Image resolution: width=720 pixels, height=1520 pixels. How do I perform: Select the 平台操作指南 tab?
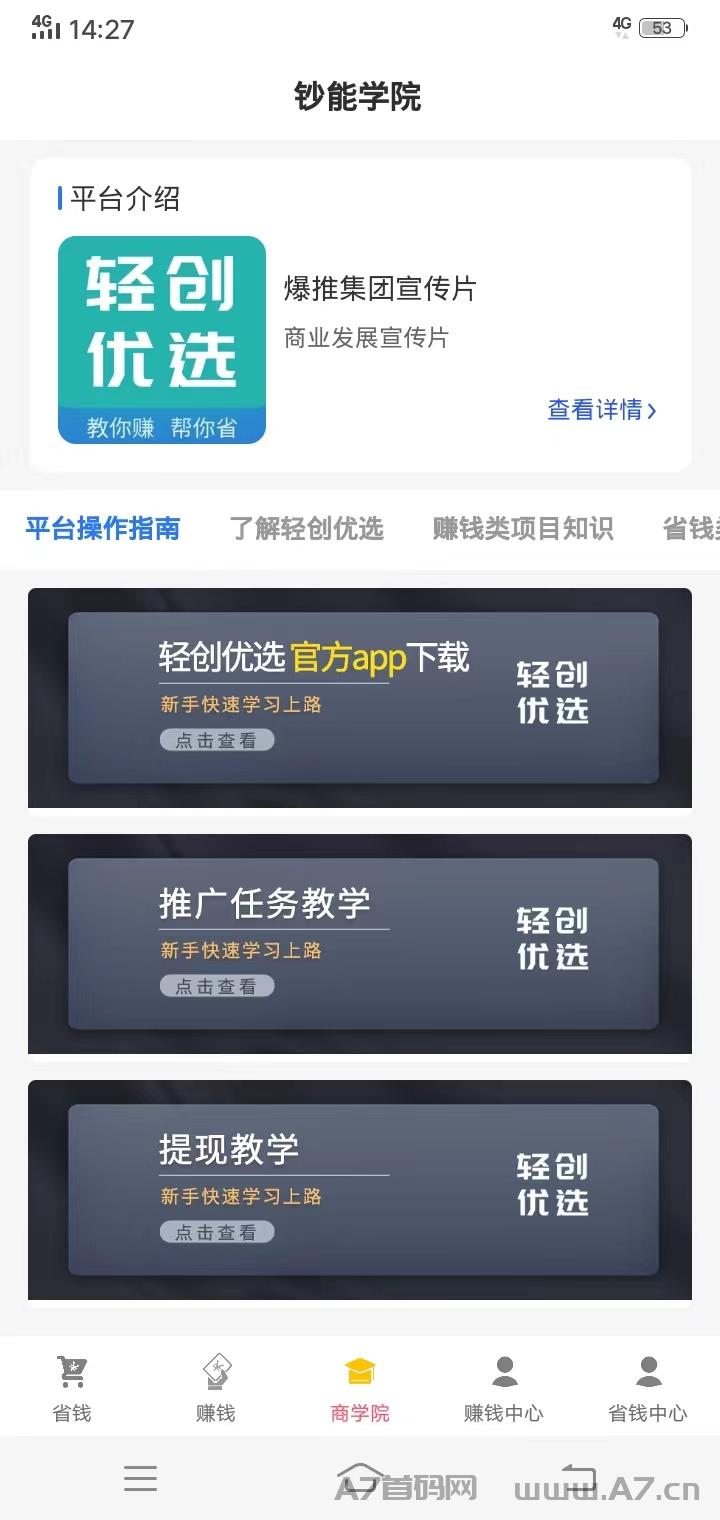coord(103,528)
